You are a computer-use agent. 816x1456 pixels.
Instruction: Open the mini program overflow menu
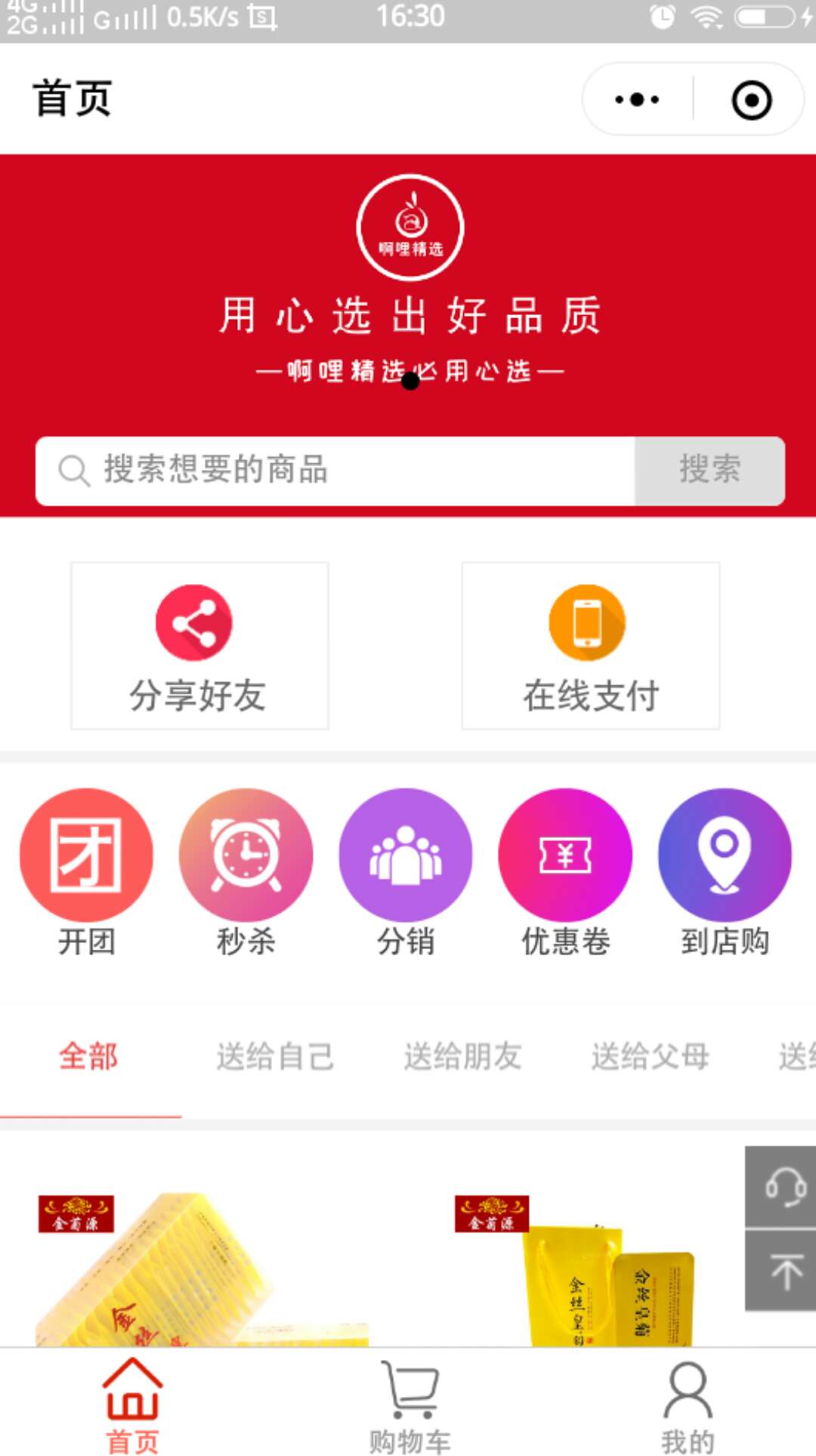tap(637, 100)
